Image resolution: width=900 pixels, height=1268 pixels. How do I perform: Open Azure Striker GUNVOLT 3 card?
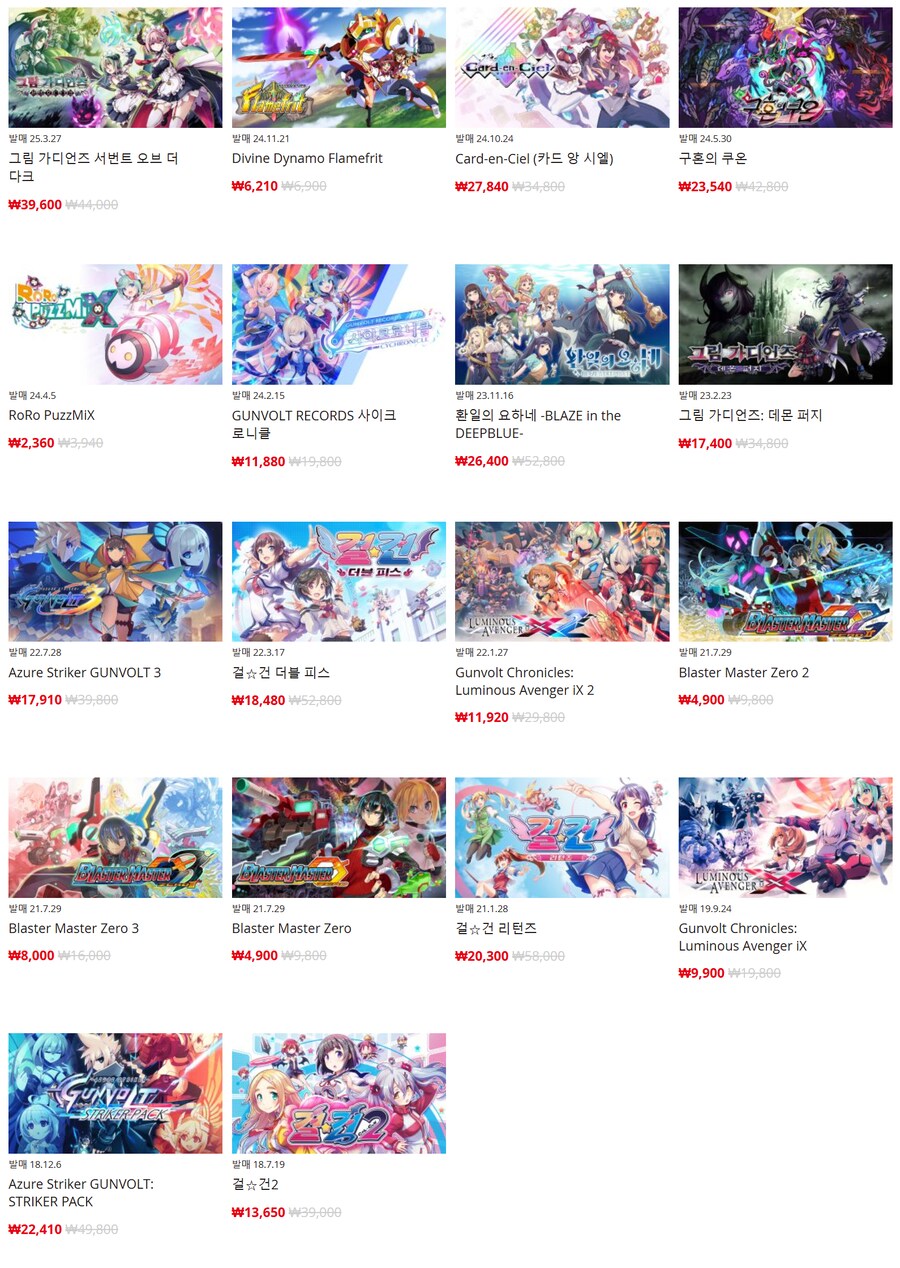point(115,581)
